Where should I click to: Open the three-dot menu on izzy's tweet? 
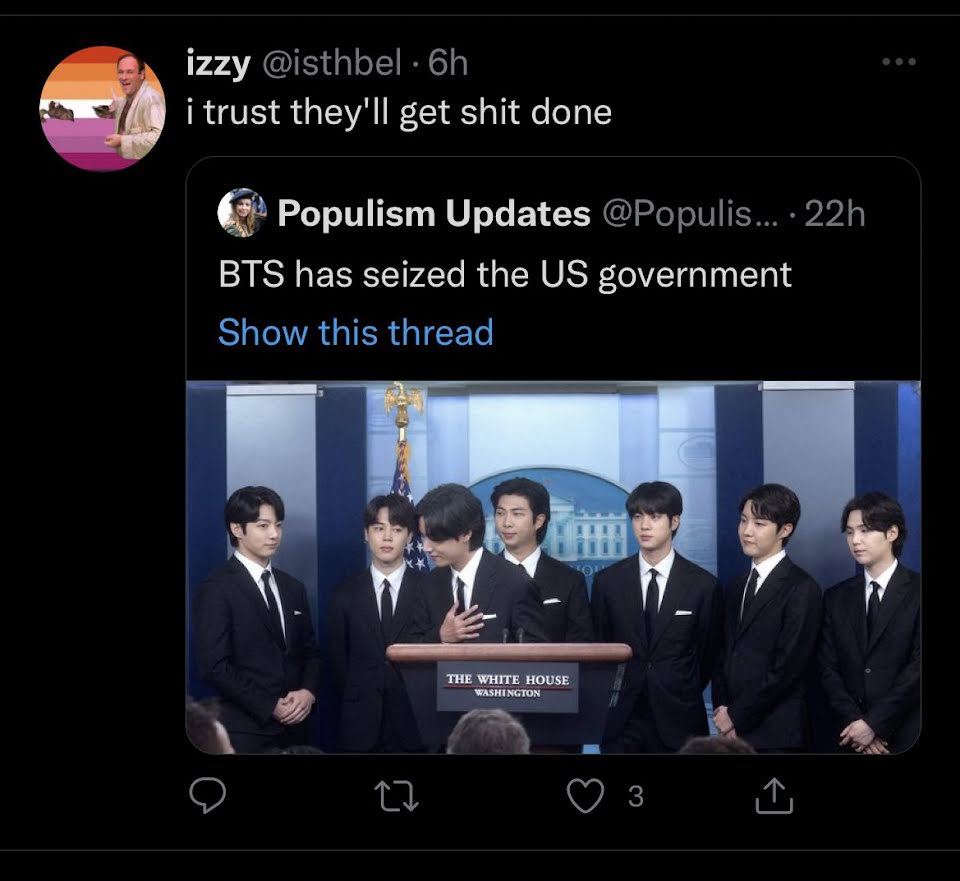point(899,61)
